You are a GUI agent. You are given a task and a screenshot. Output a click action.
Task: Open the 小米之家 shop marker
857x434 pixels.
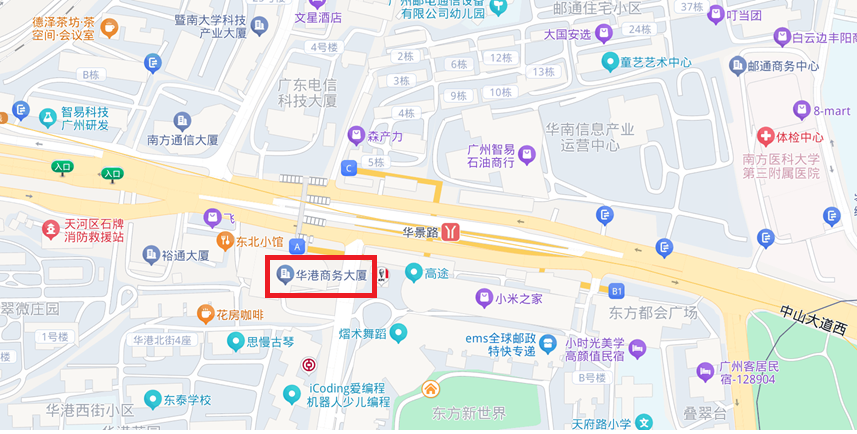483,297
